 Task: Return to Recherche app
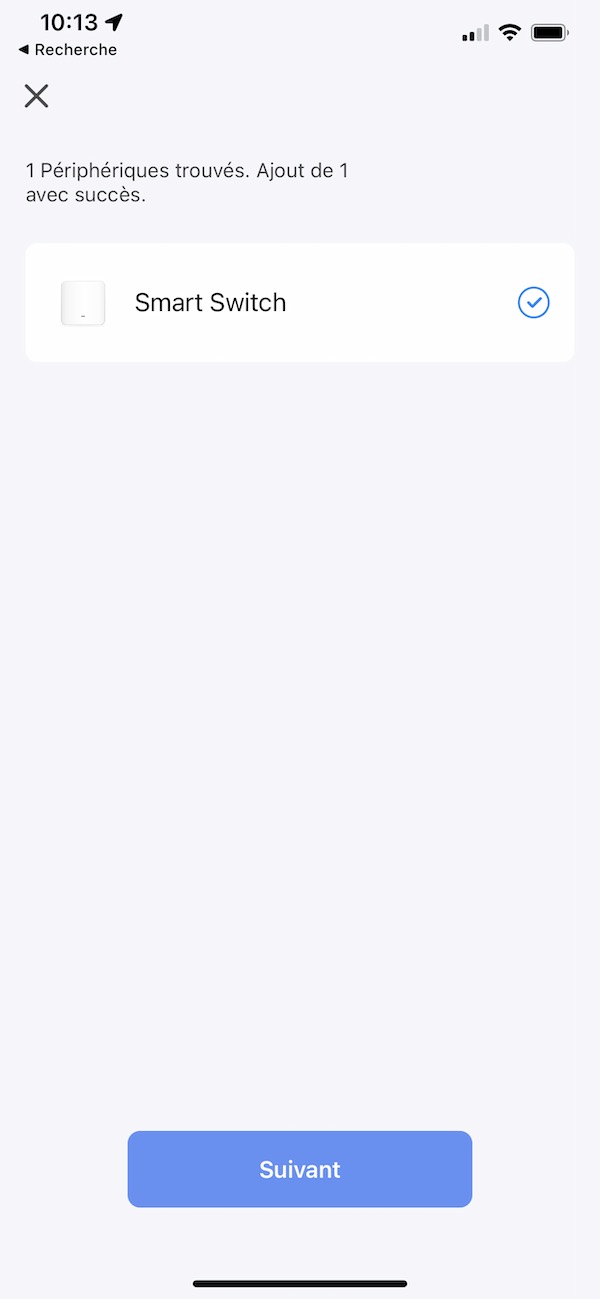pyautogui.click(x=67, y=50)
